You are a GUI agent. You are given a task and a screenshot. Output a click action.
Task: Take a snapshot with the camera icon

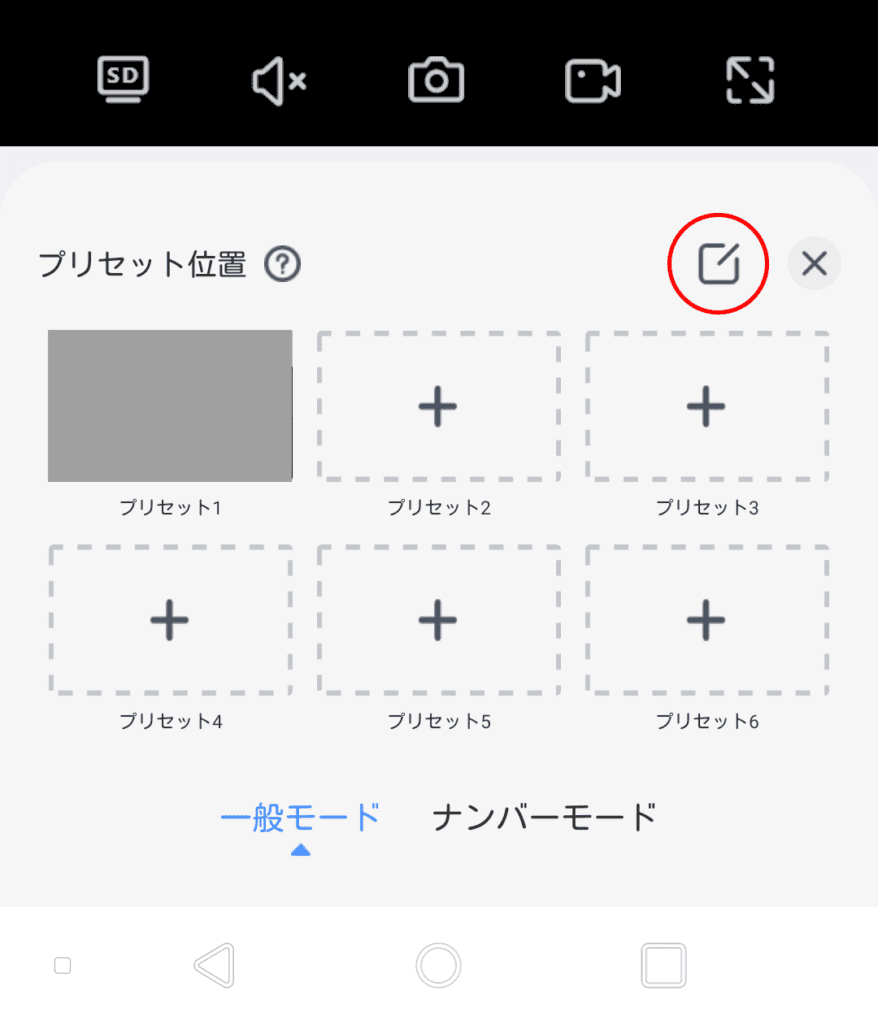pos(436,80)
